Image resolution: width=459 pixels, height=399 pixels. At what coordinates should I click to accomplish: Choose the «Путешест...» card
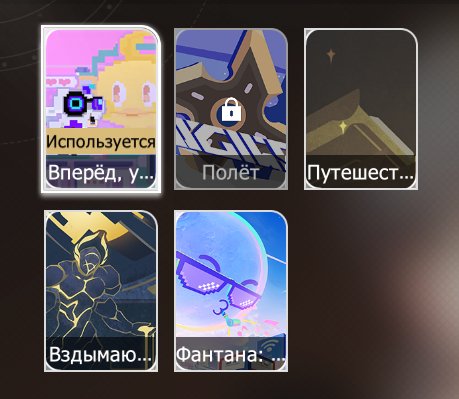pos(361,109)
